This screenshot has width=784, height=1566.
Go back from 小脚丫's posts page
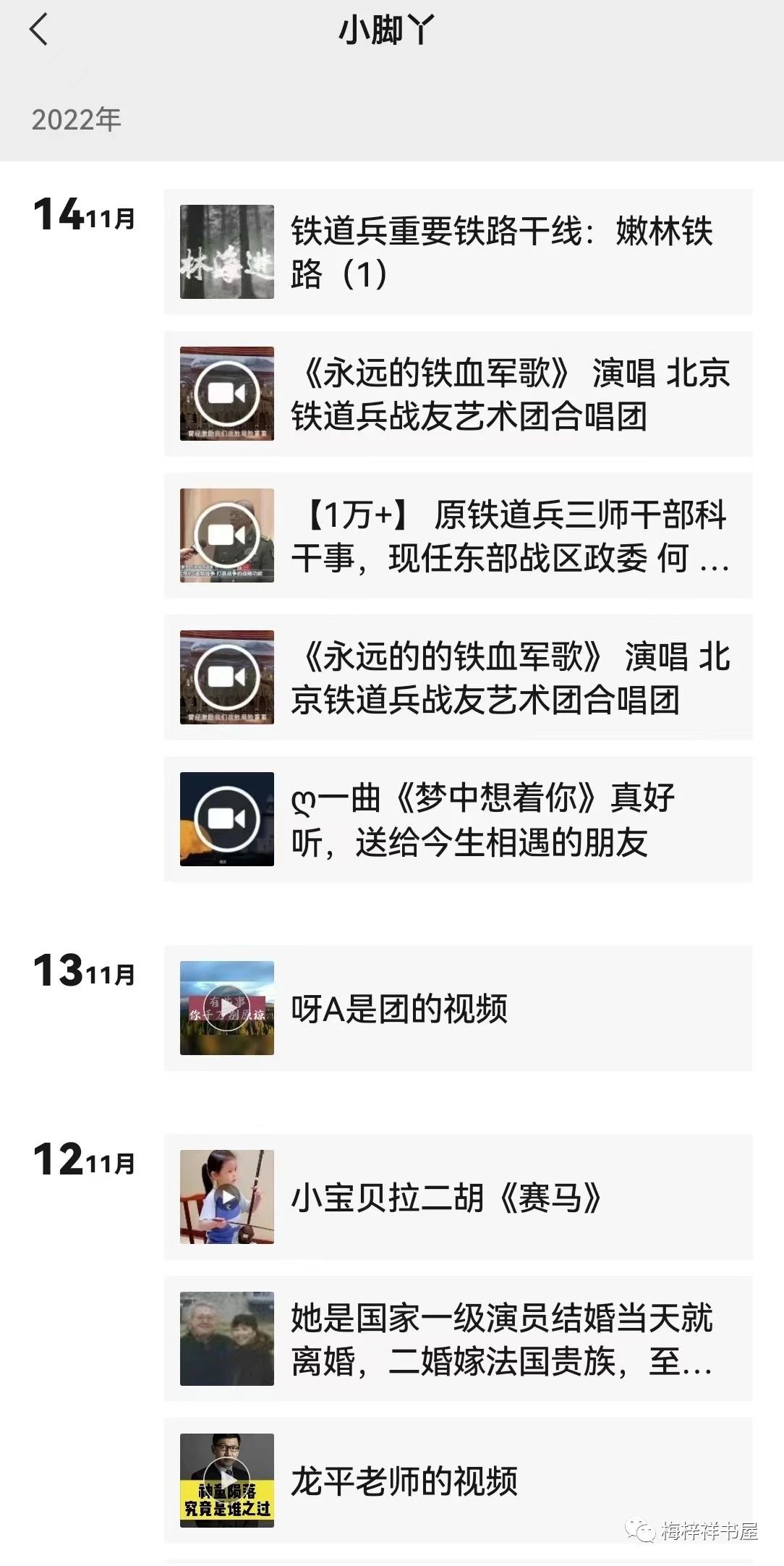click(x=38, y=30)
